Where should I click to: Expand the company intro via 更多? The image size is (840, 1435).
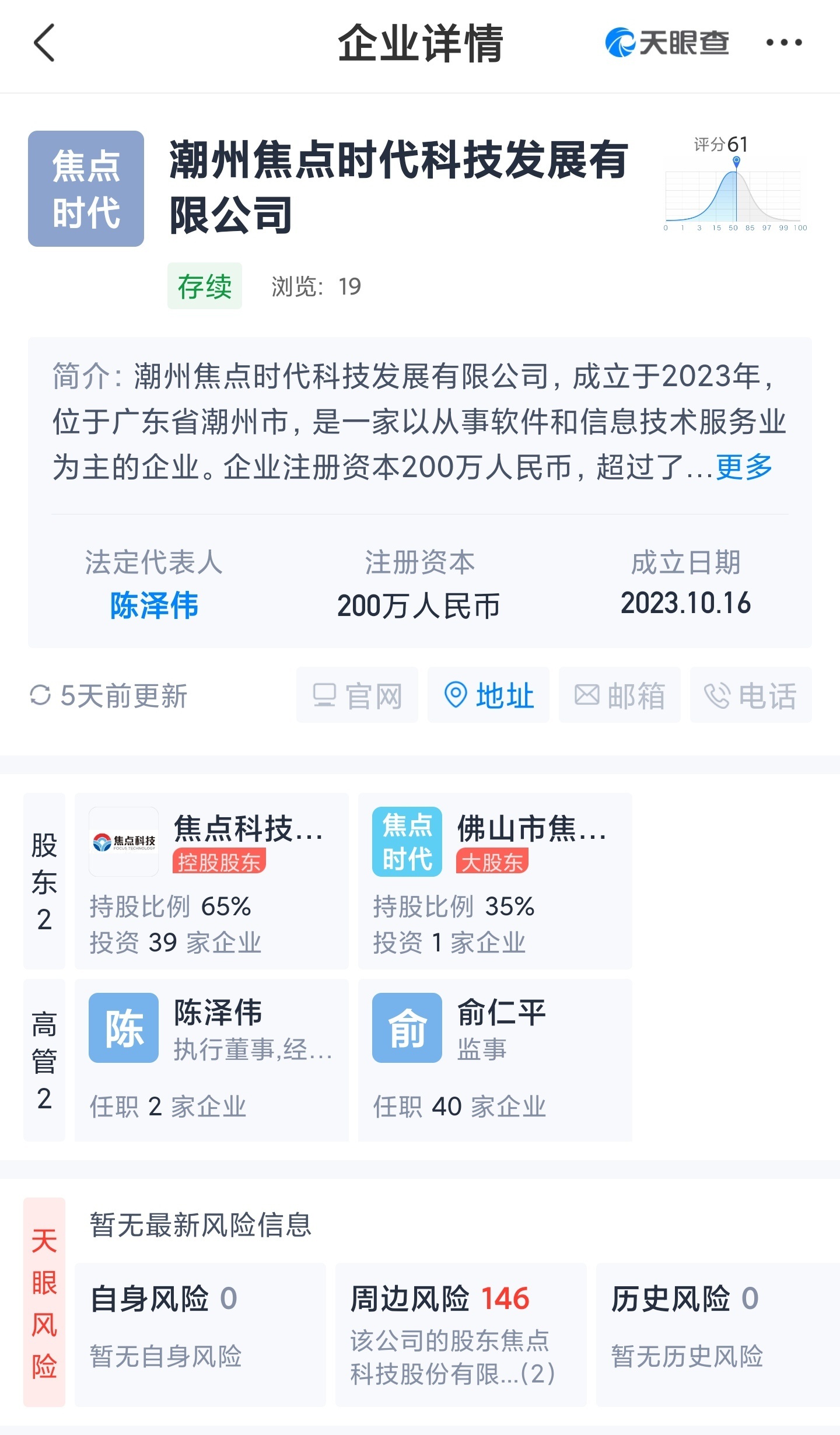coord(744,467)
